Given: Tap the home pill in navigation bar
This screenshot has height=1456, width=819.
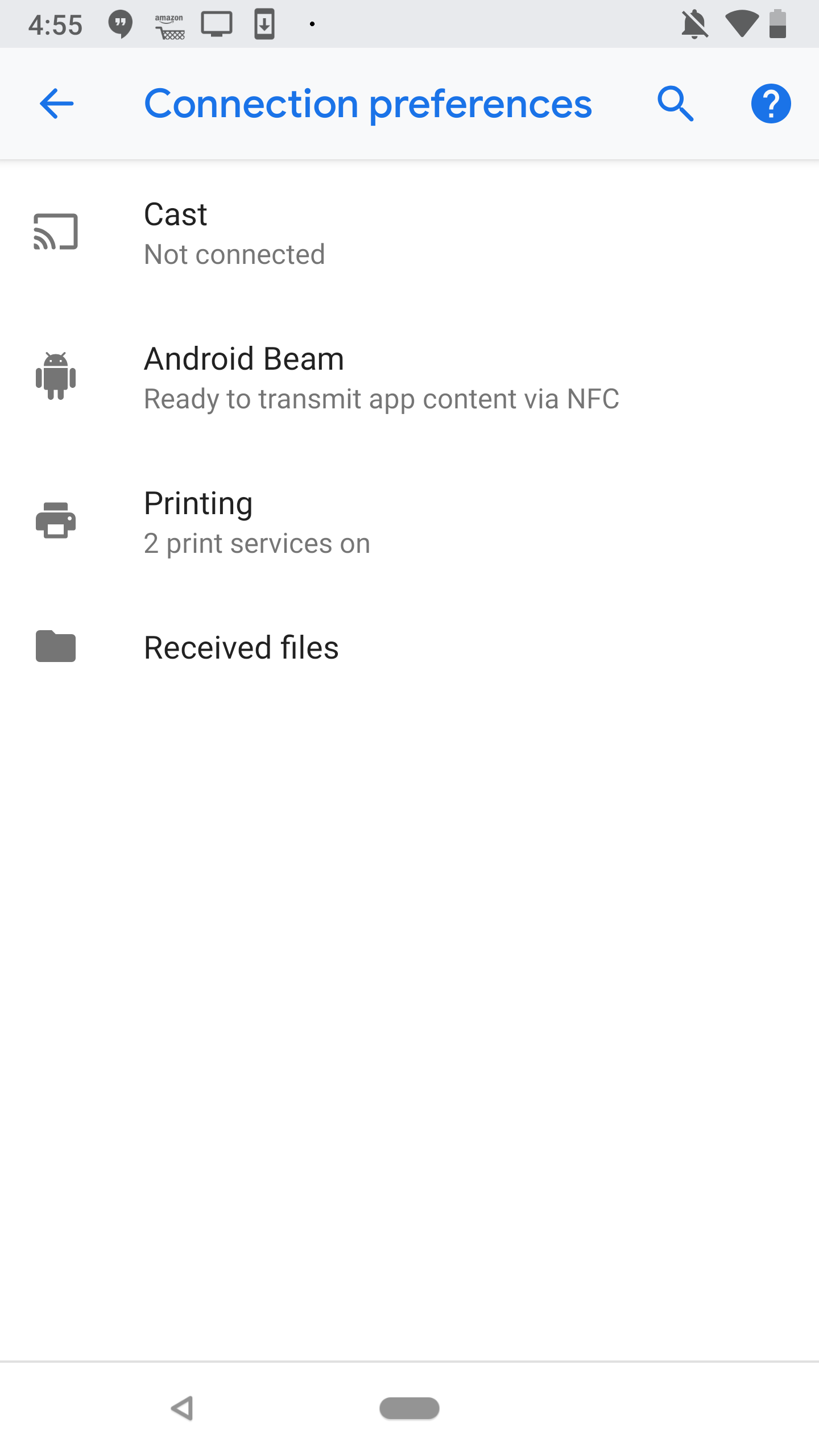Looking at the screenshot, I should click(x=409, y=1409).
